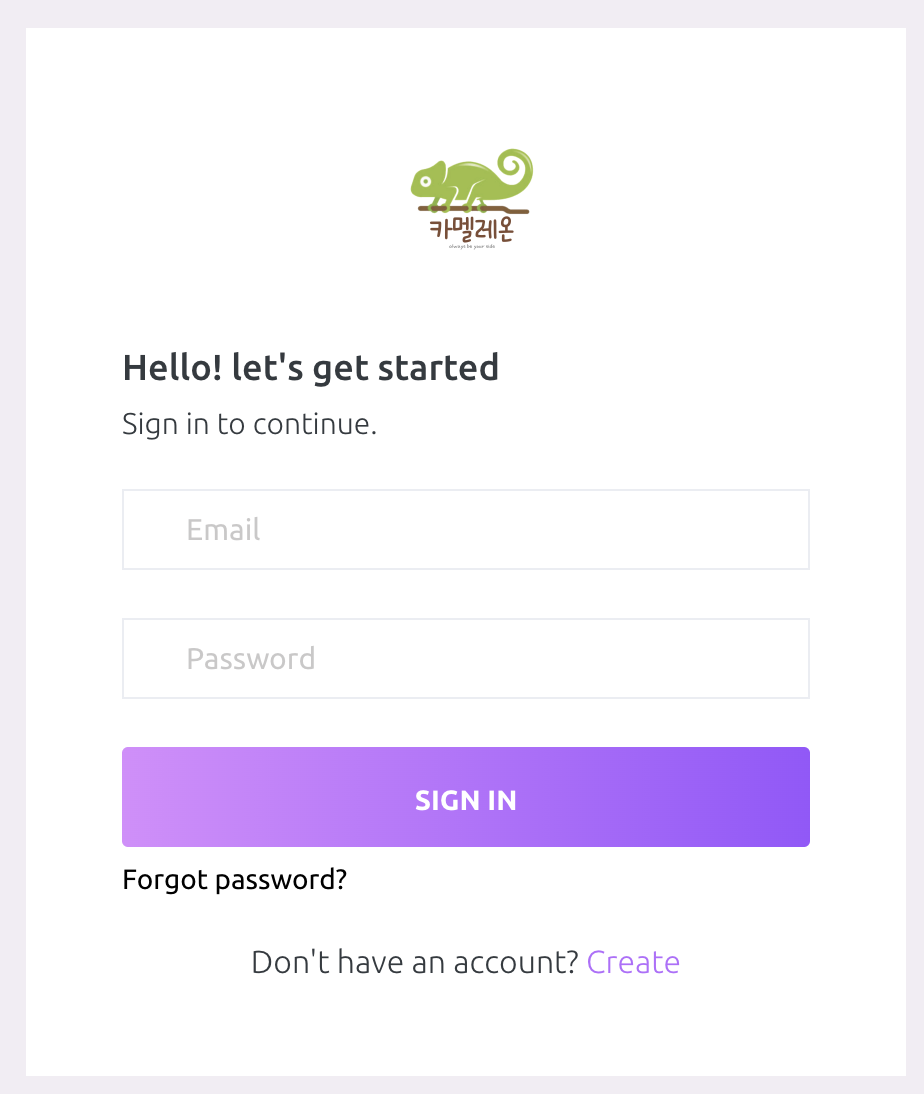Open the Forgot password link

234,880
